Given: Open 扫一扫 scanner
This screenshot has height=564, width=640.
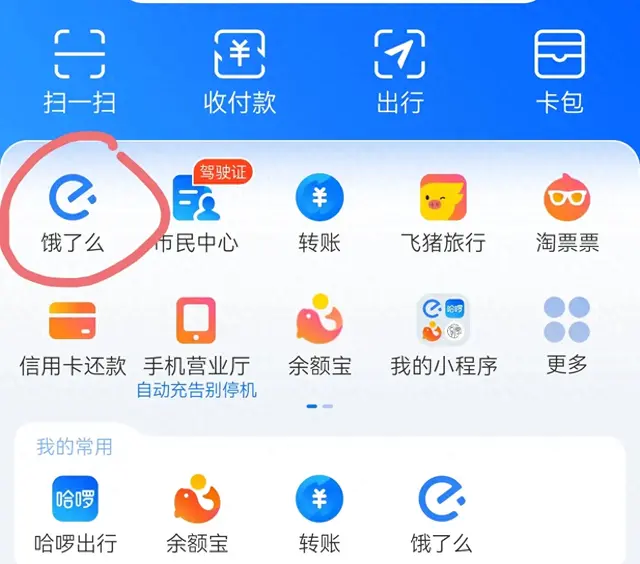Looking at the screenshot, I should (x=79, y=69).
